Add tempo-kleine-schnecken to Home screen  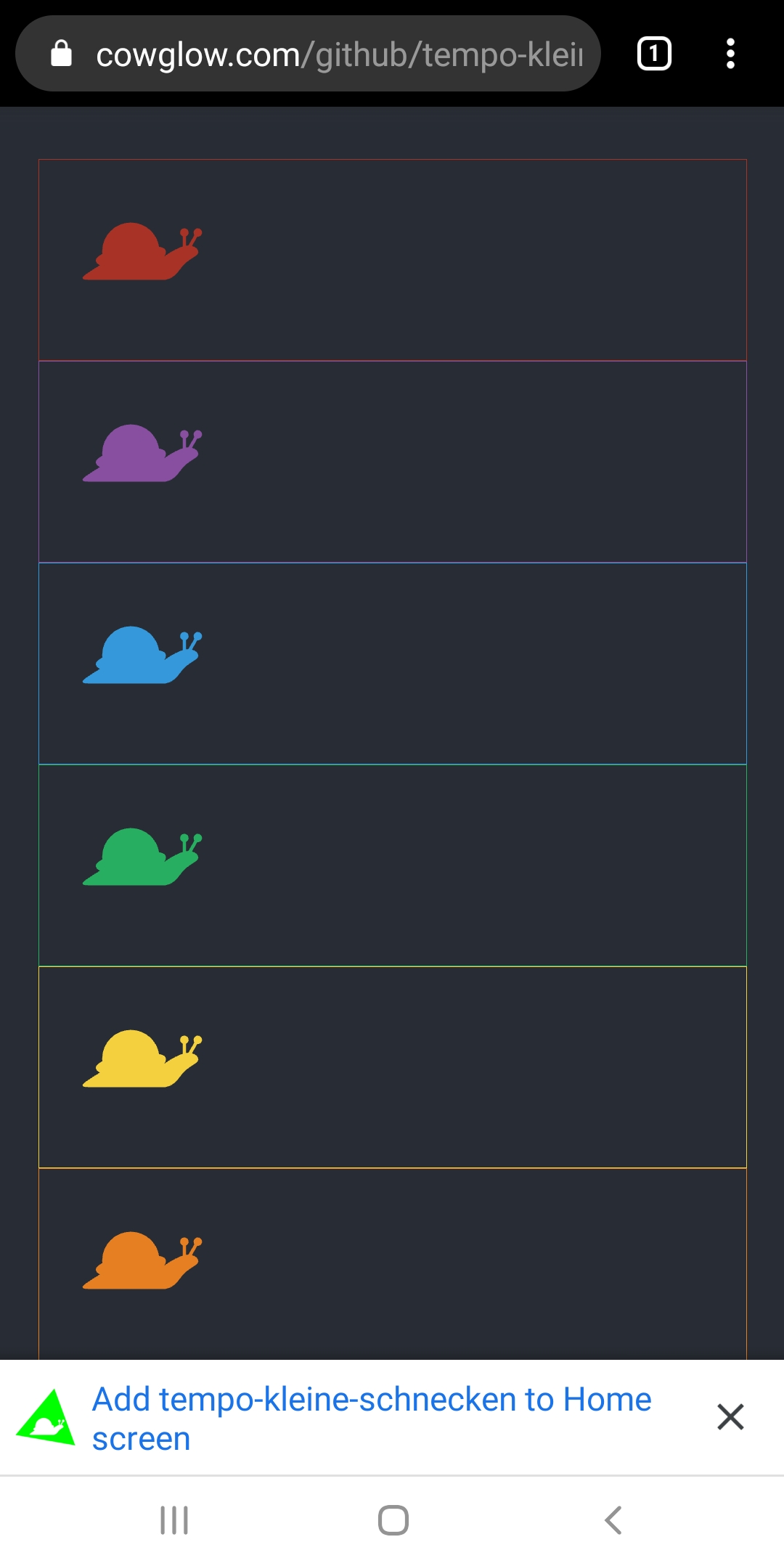point(370,1417)
